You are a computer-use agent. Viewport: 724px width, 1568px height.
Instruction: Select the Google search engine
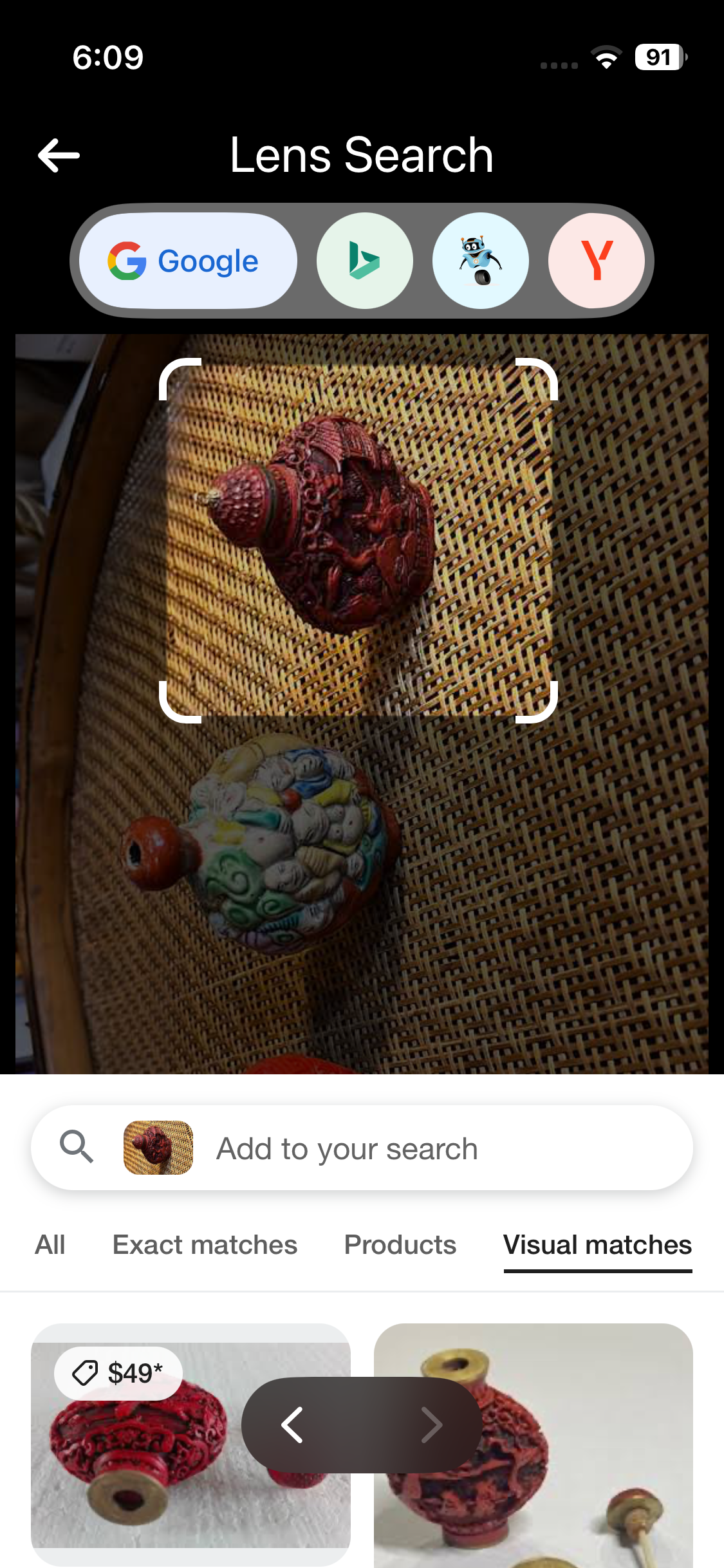tap(188, 261)
